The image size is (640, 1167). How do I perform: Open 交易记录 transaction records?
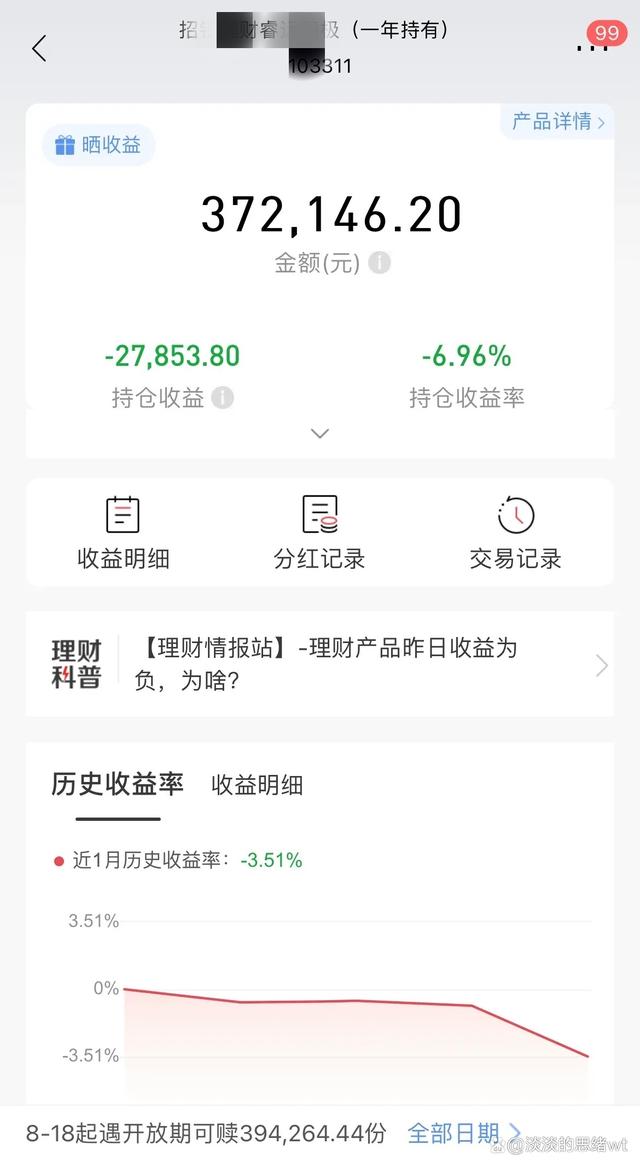click(x=515, y=533)
